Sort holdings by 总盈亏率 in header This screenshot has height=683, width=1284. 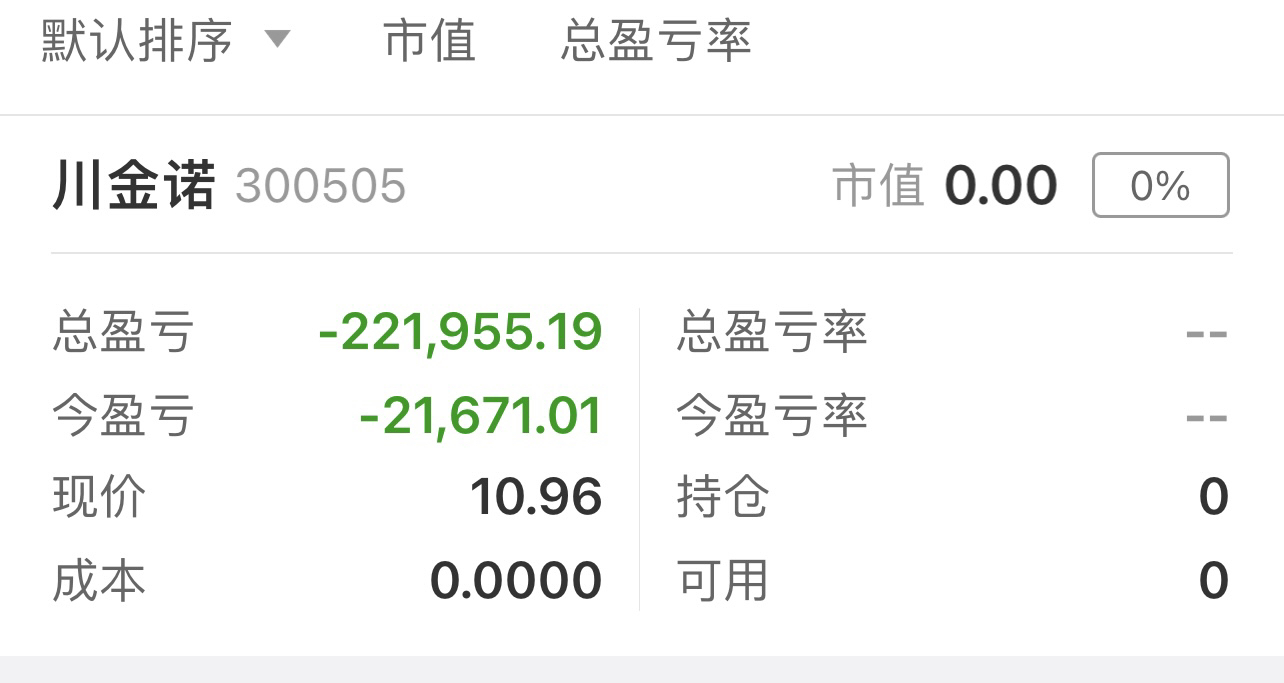coord(655,42)
